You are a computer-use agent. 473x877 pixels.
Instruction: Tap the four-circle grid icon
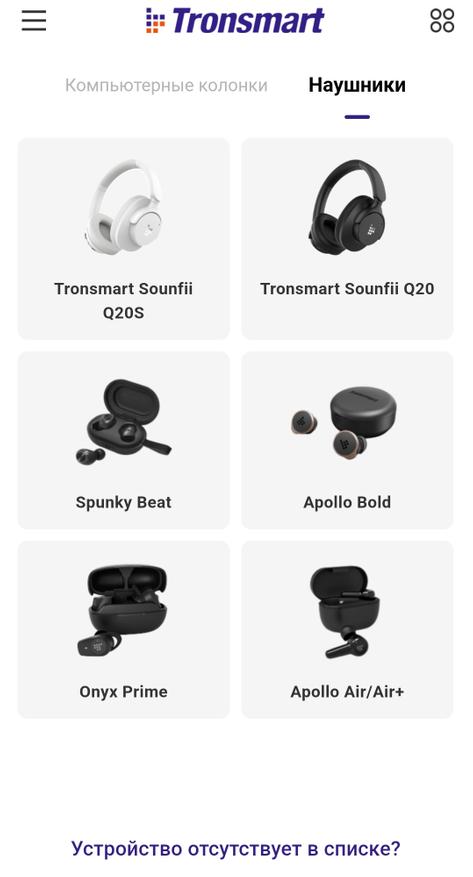pyautogui.click(x=442, y=21)
